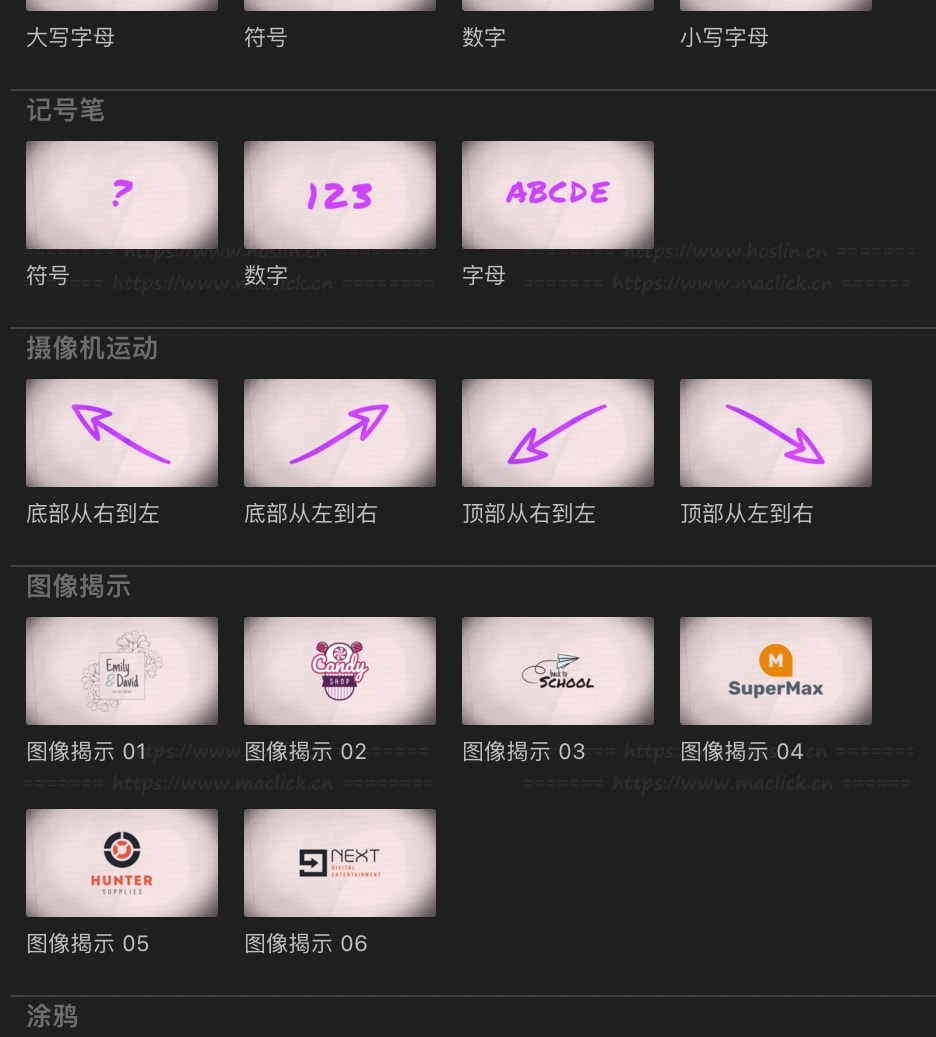Choose camera move 底部从左到右
The image size is (936, 1037).
339,432
